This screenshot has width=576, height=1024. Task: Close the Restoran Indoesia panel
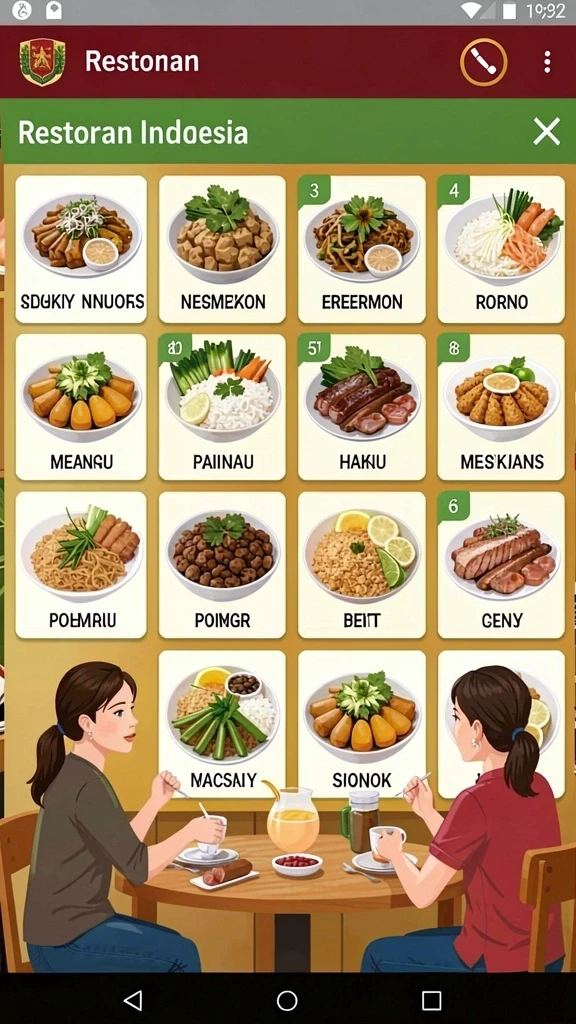546,131
